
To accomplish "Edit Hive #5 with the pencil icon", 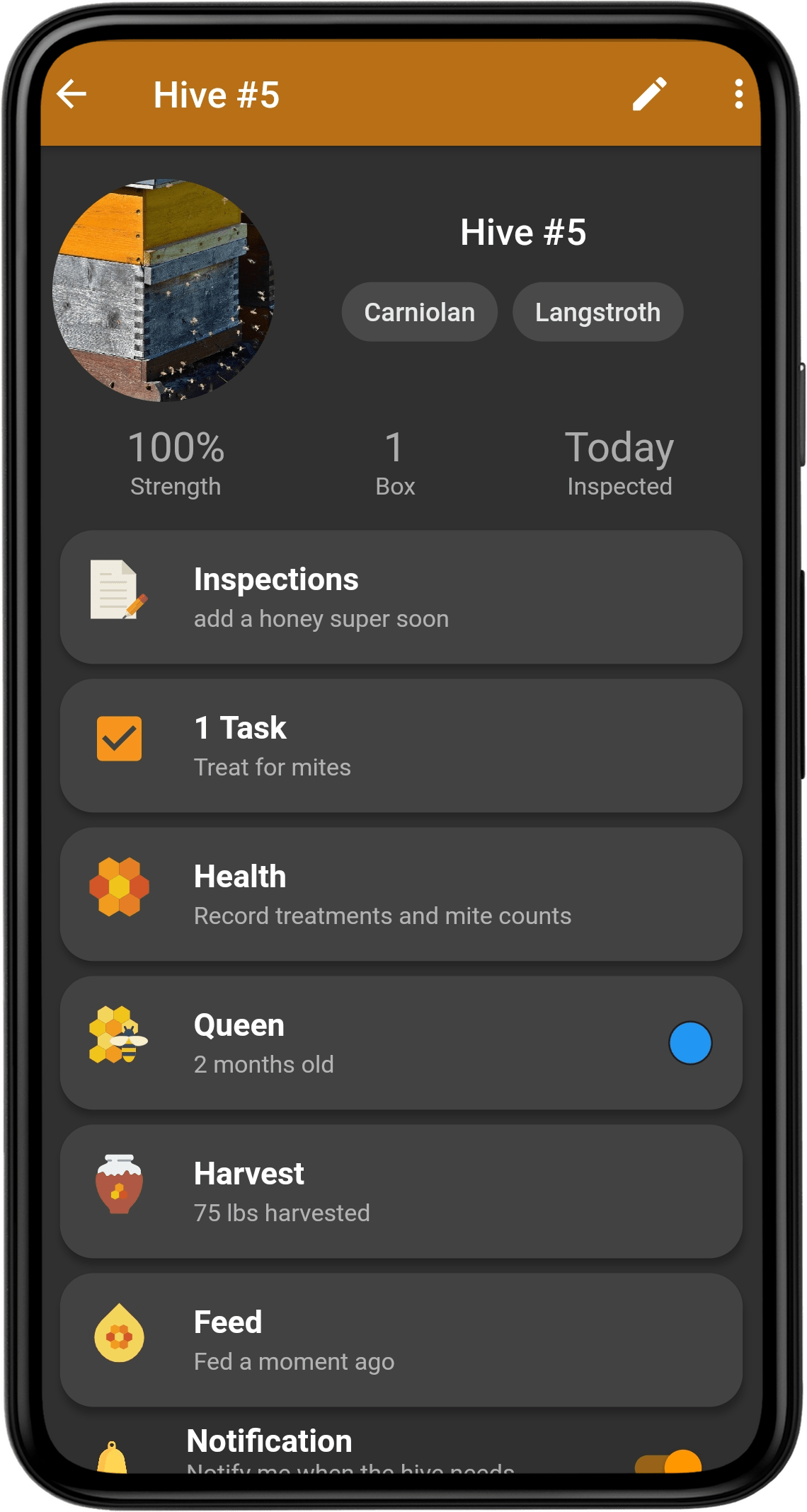I will pyautogui.click(x=649, y=94).
